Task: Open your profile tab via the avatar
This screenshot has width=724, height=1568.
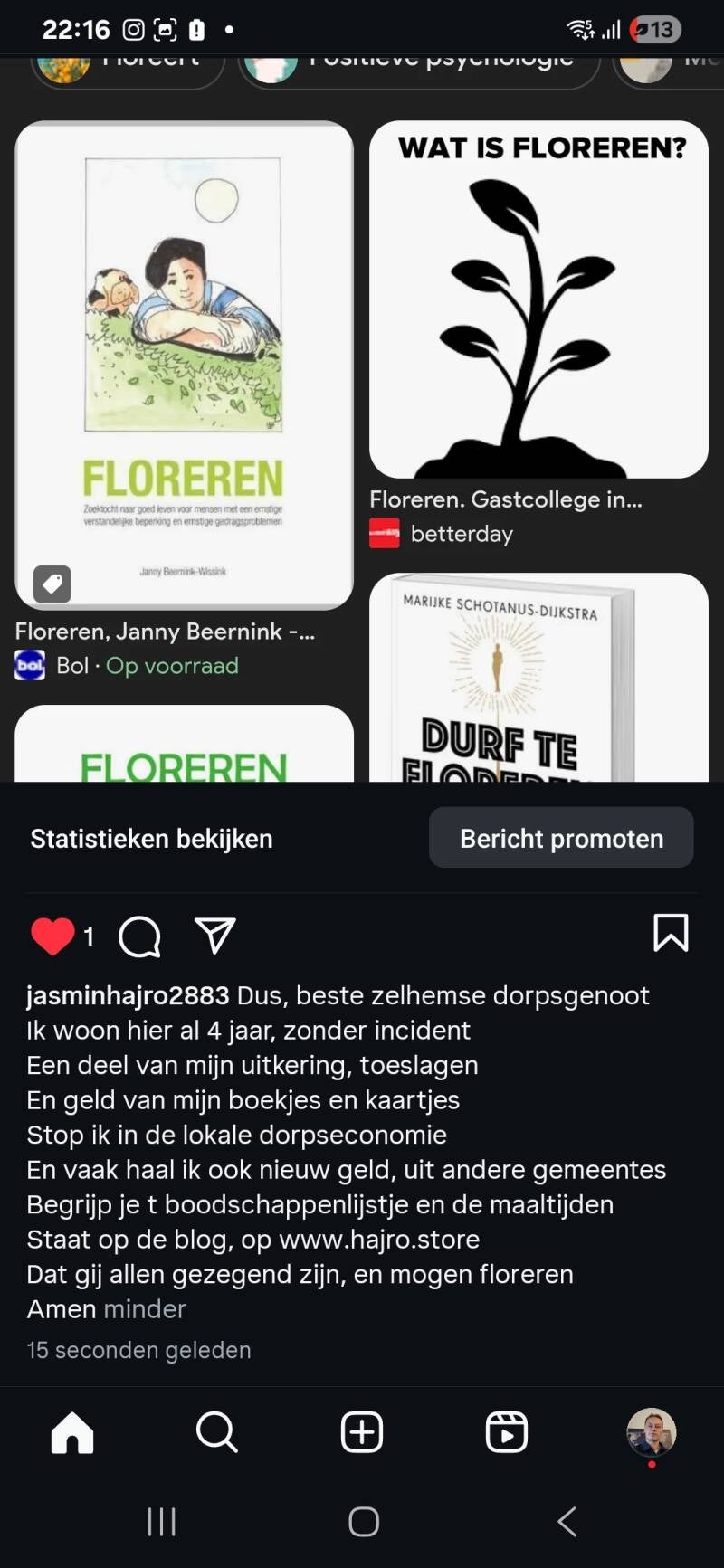Action: point(652,1431)
